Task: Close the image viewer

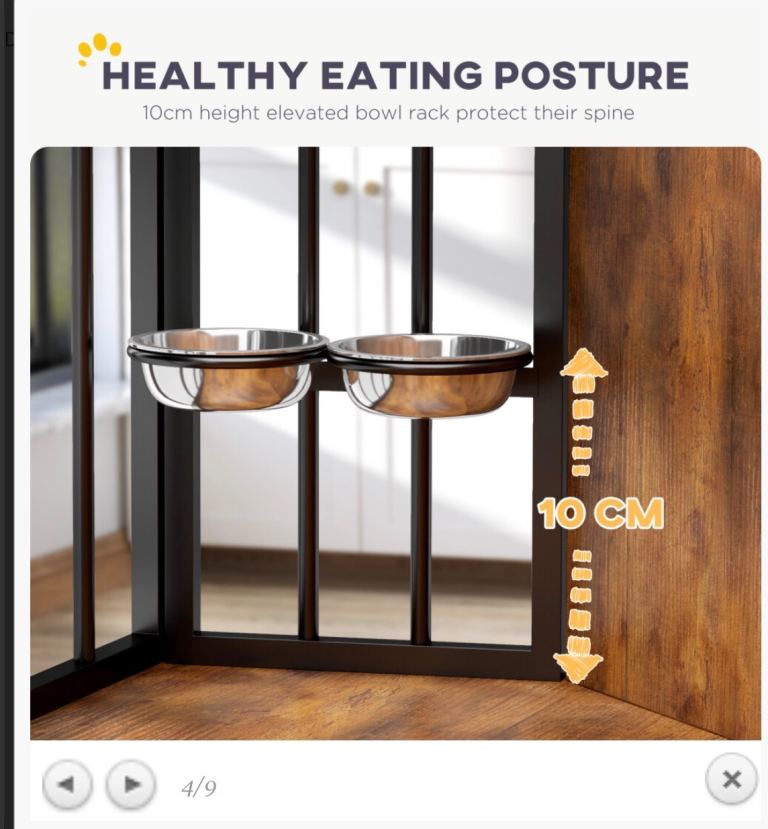Action: 731,779
